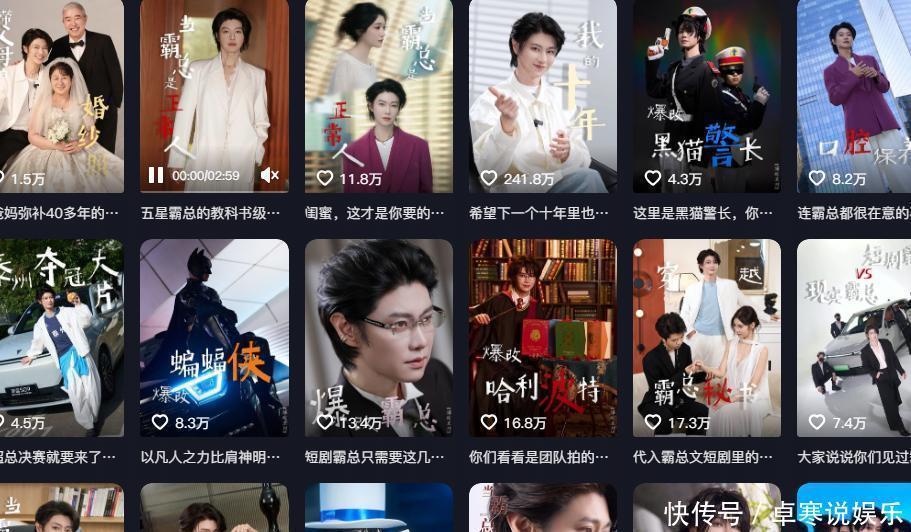Viewport: 911px width, 532px height.
Task: Open the 哈利波特 video
Action: tap(542, 337)
